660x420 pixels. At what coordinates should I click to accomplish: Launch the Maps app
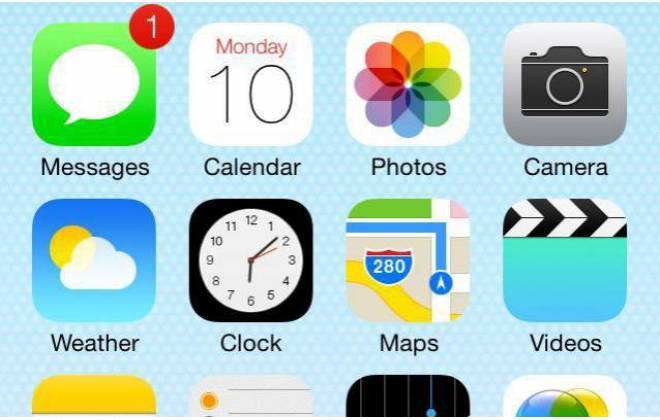408,260
